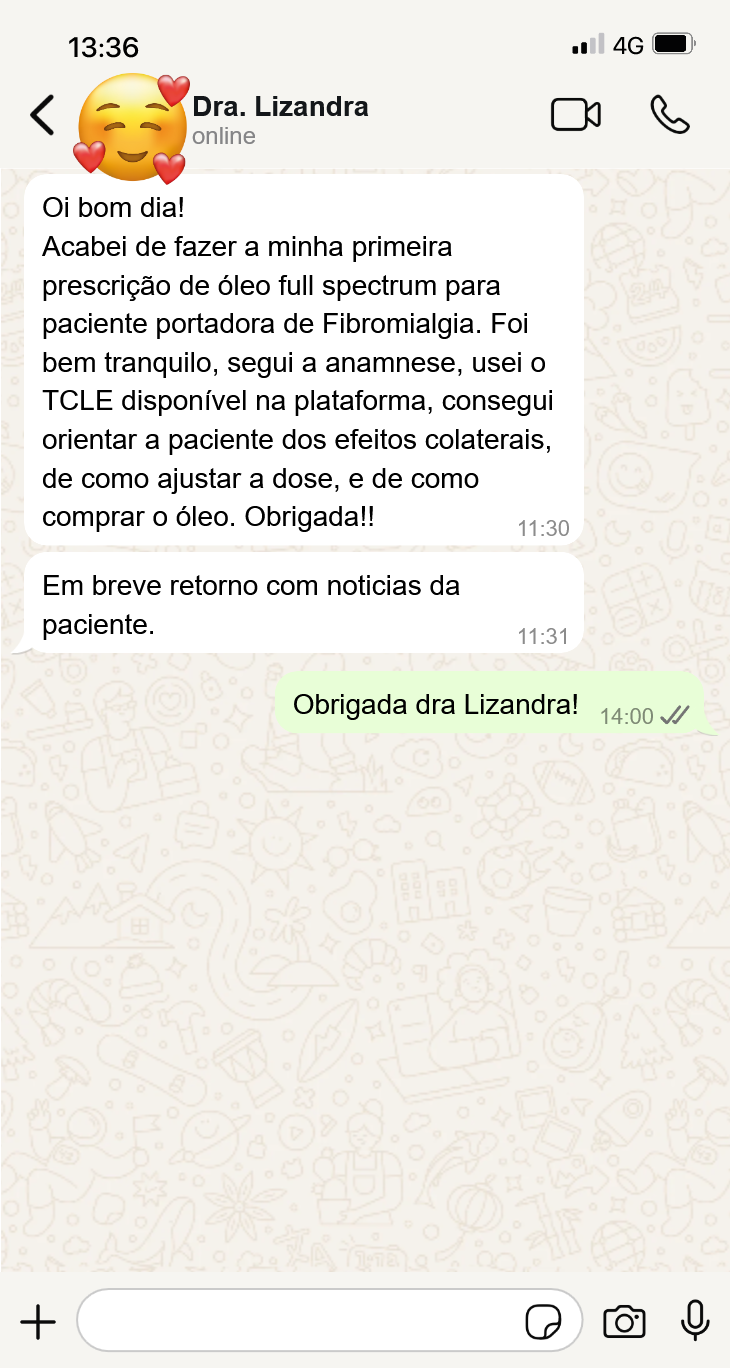730x1368 pixels.
Task: Start a voice call with Dra. Lizandra
Action: 670,114
